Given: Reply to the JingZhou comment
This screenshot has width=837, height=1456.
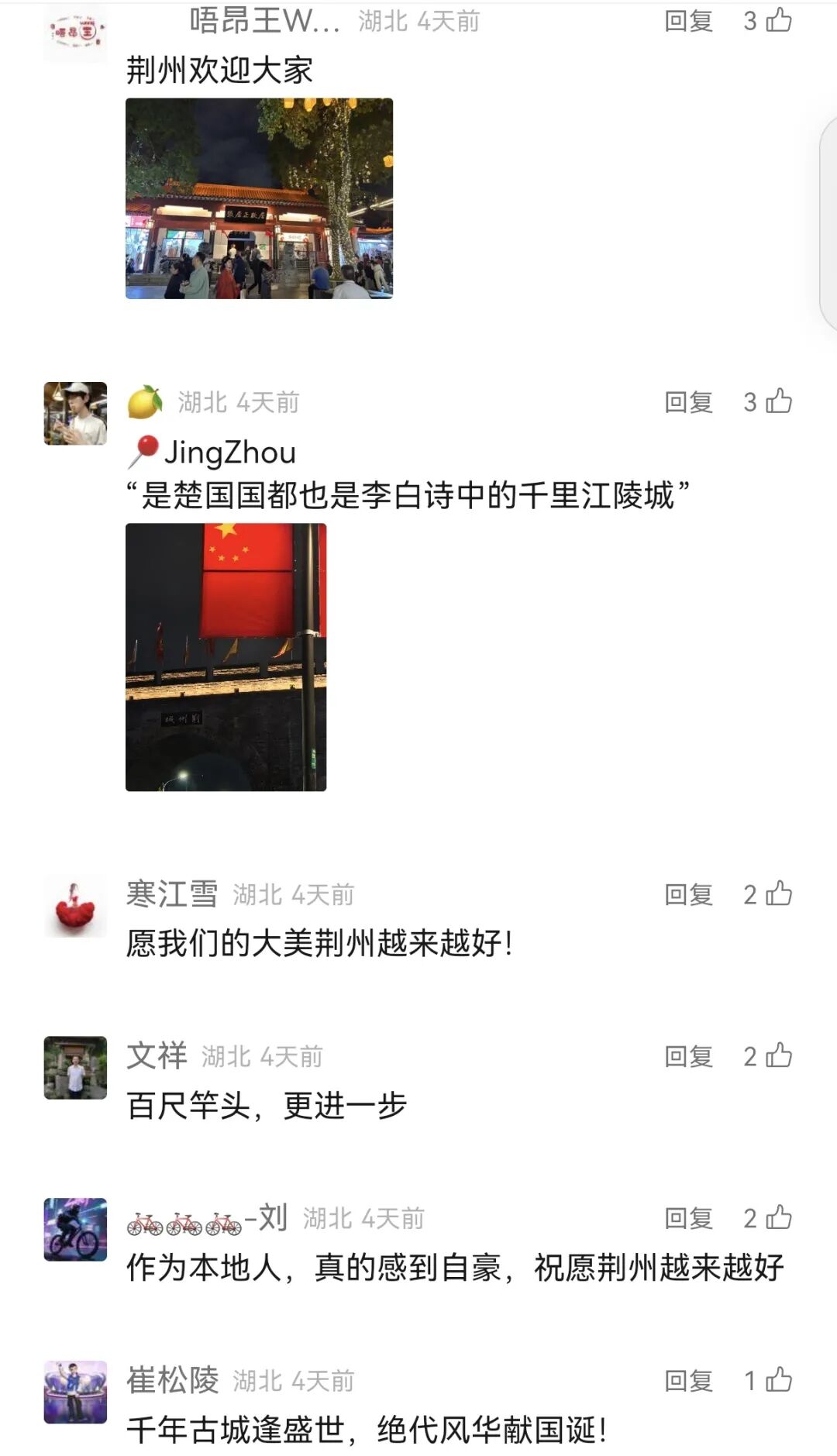Looking at the screenshot, I should [688, 402].
